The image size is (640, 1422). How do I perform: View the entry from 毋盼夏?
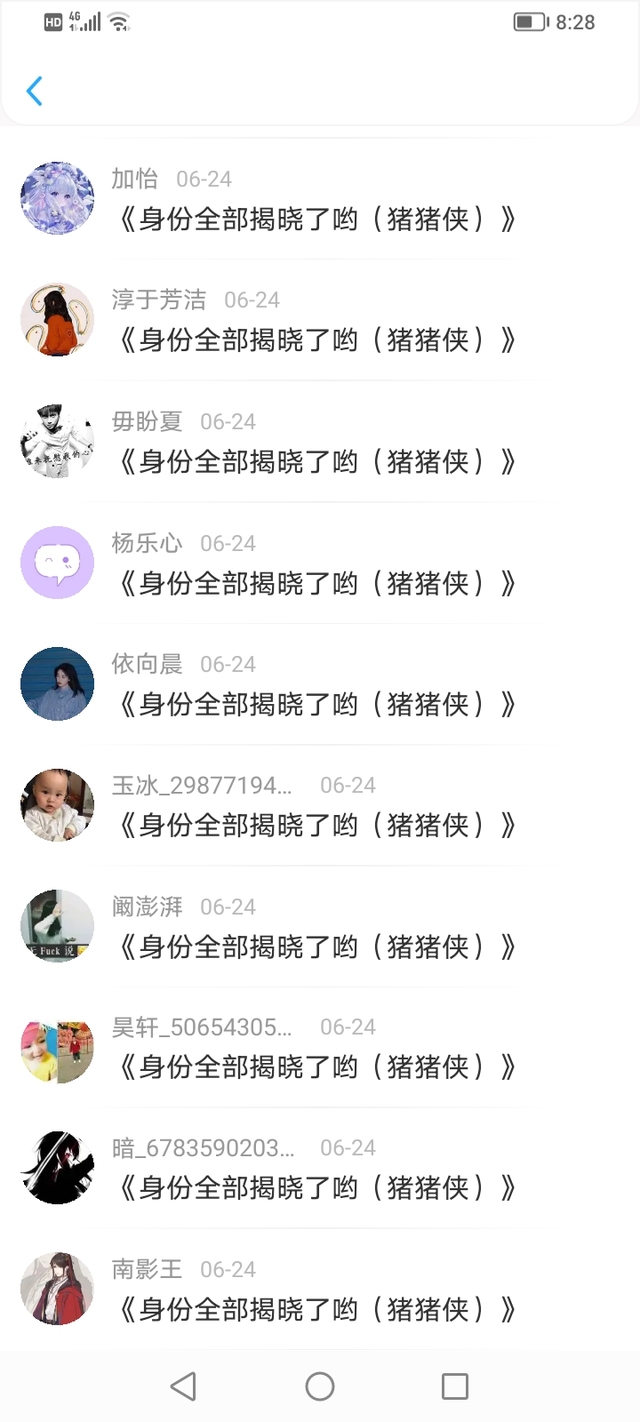[x=316, y=461]
